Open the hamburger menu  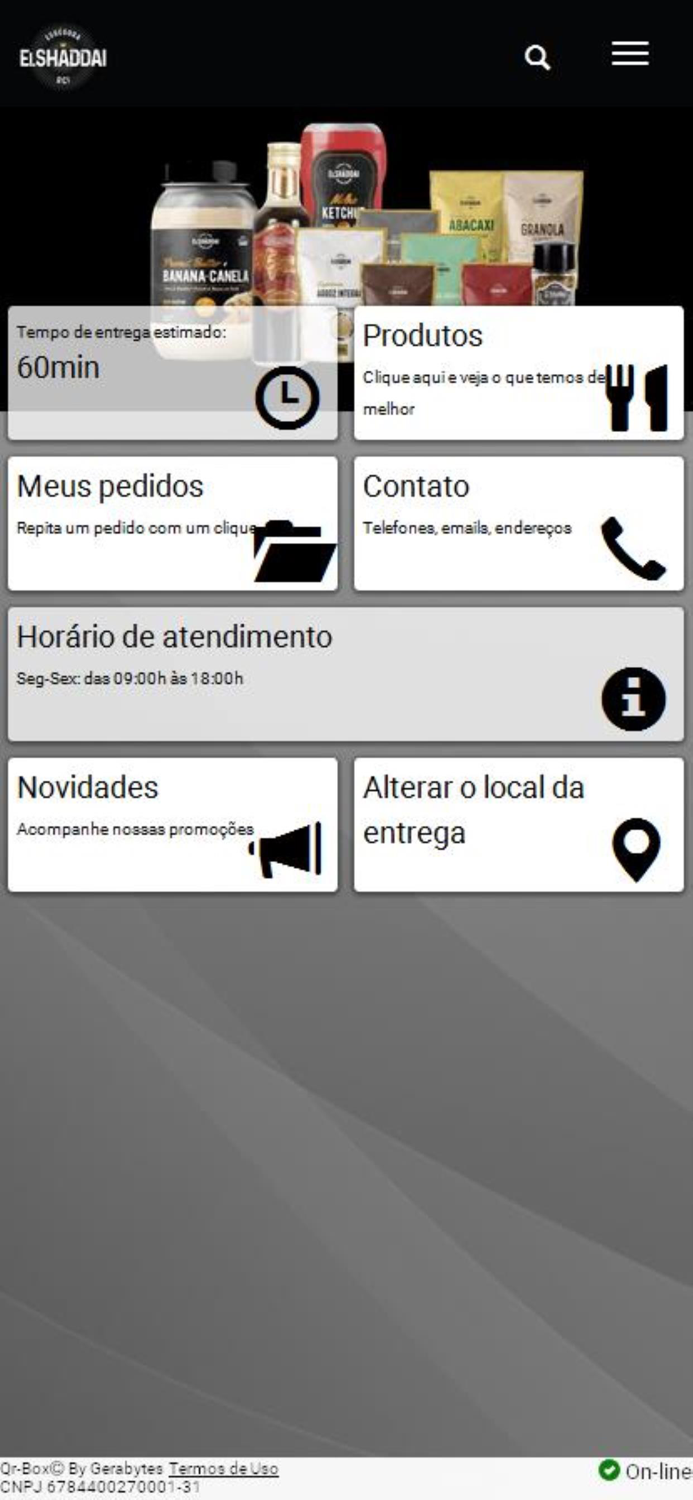[x=630, y=54]
